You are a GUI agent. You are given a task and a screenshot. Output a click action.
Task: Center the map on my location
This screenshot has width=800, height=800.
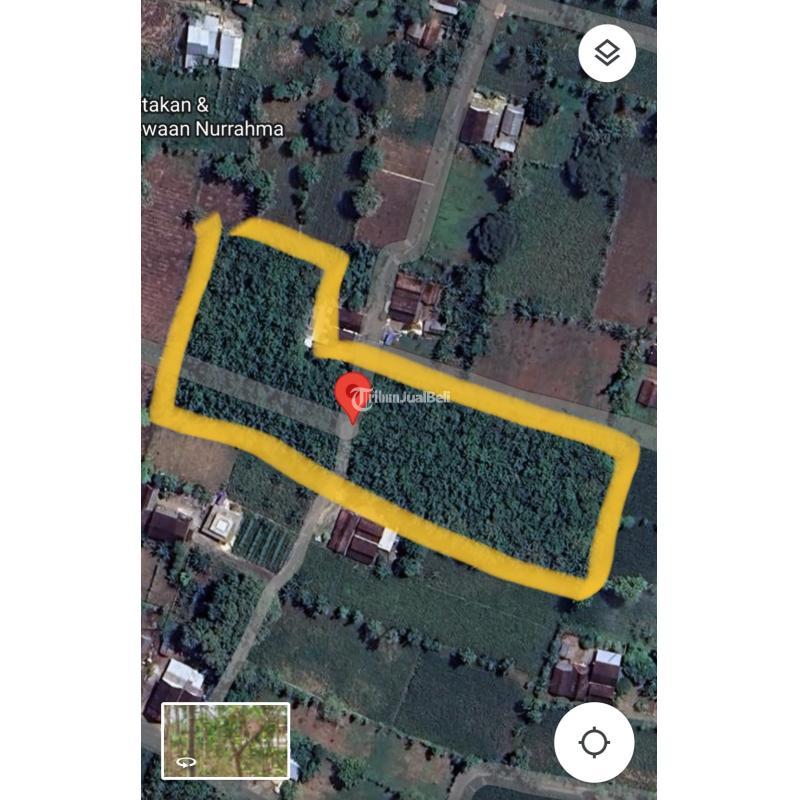tap(594, 742)
